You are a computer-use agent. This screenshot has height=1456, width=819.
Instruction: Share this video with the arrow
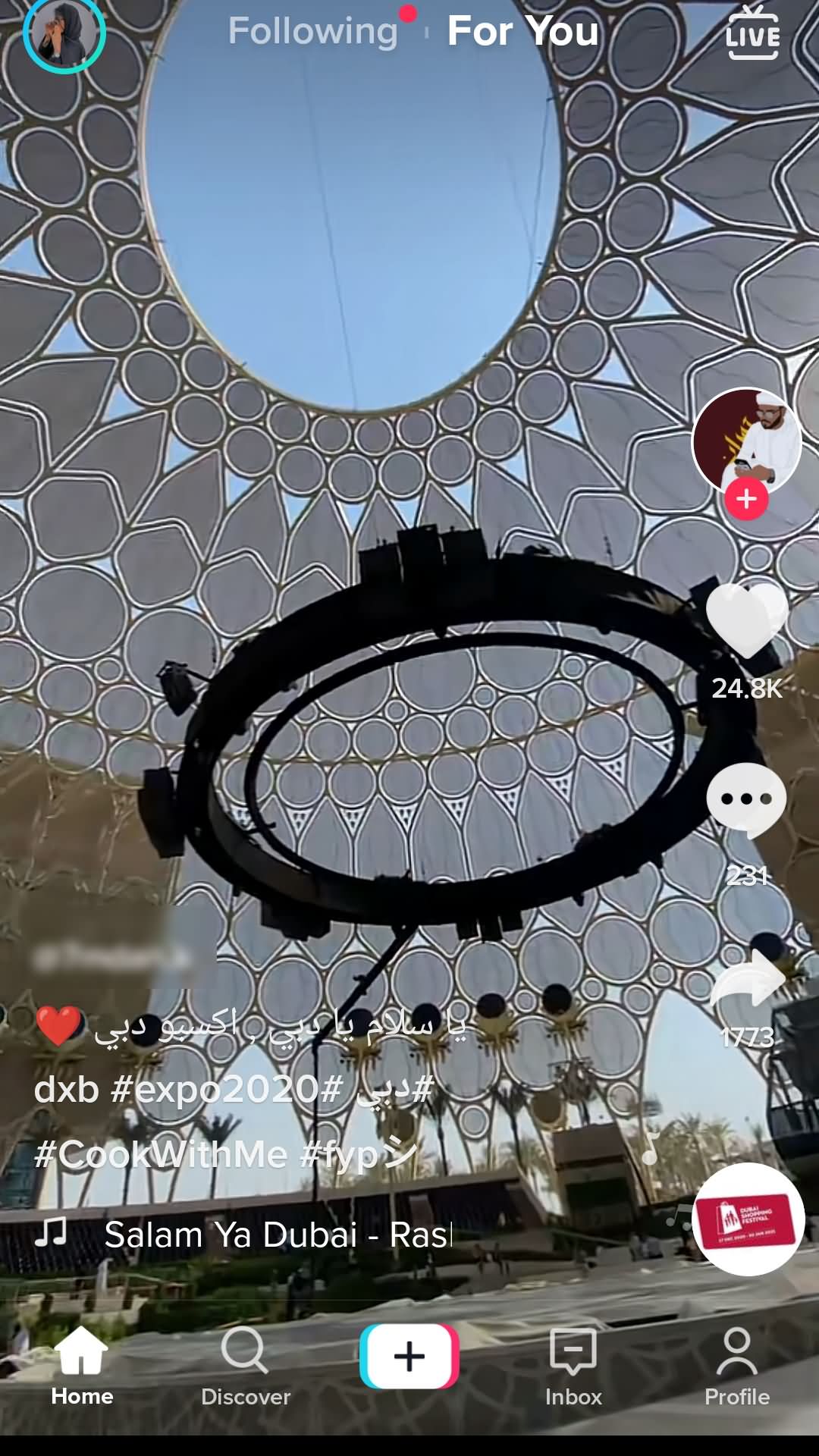pos(747,980)
